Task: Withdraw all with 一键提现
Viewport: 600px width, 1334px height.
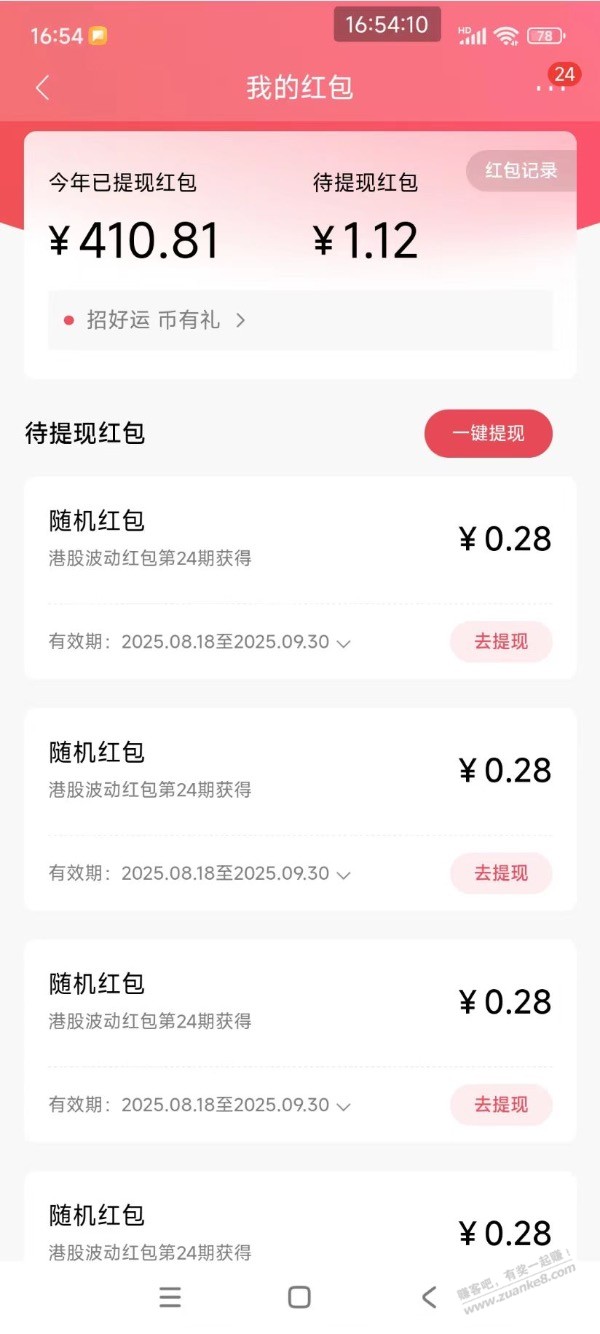Action: 488,433
